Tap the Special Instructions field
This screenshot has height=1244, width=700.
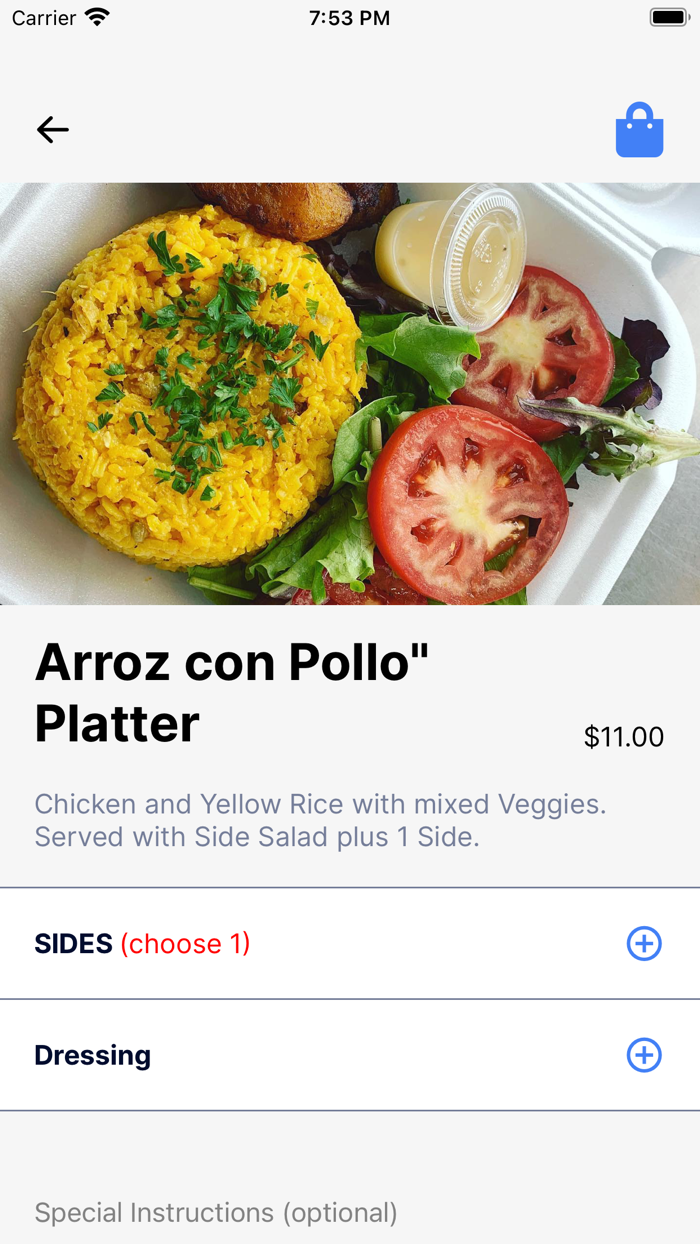click(x=216, y=1213)
